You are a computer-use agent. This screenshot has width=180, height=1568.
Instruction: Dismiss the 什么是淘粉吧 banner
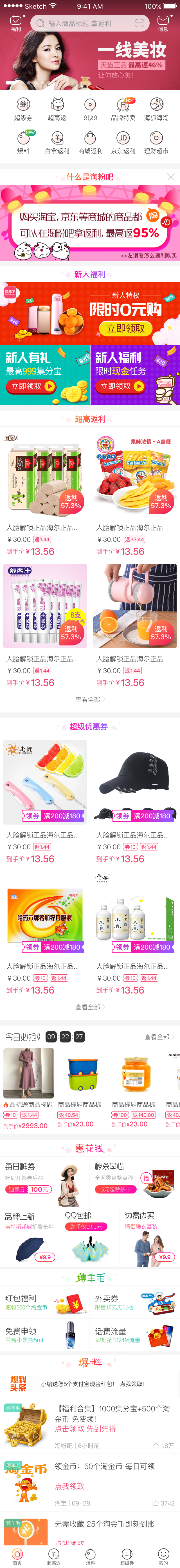click(171, 177)
